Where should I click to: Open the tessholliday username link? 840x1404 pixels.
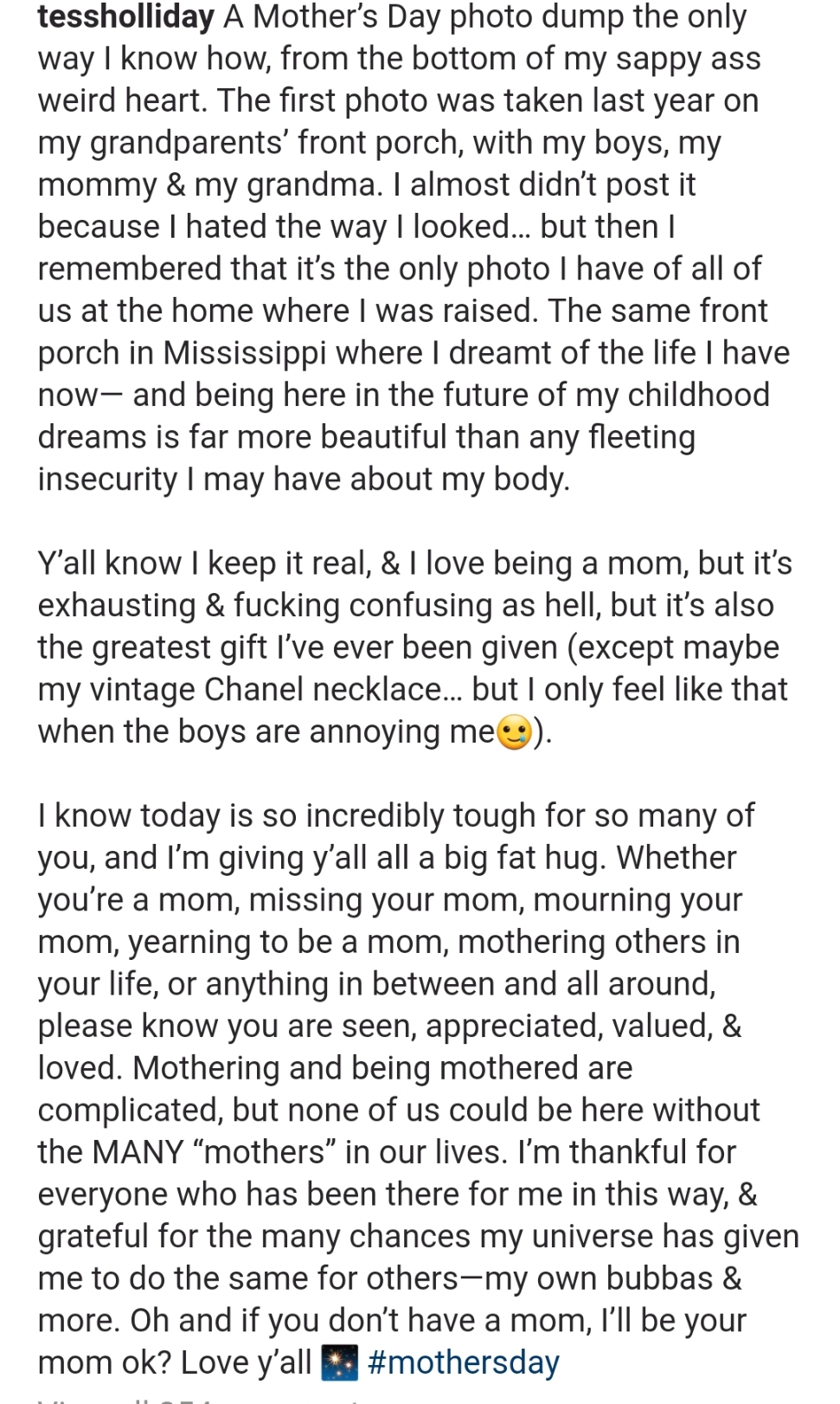(125, 18)
